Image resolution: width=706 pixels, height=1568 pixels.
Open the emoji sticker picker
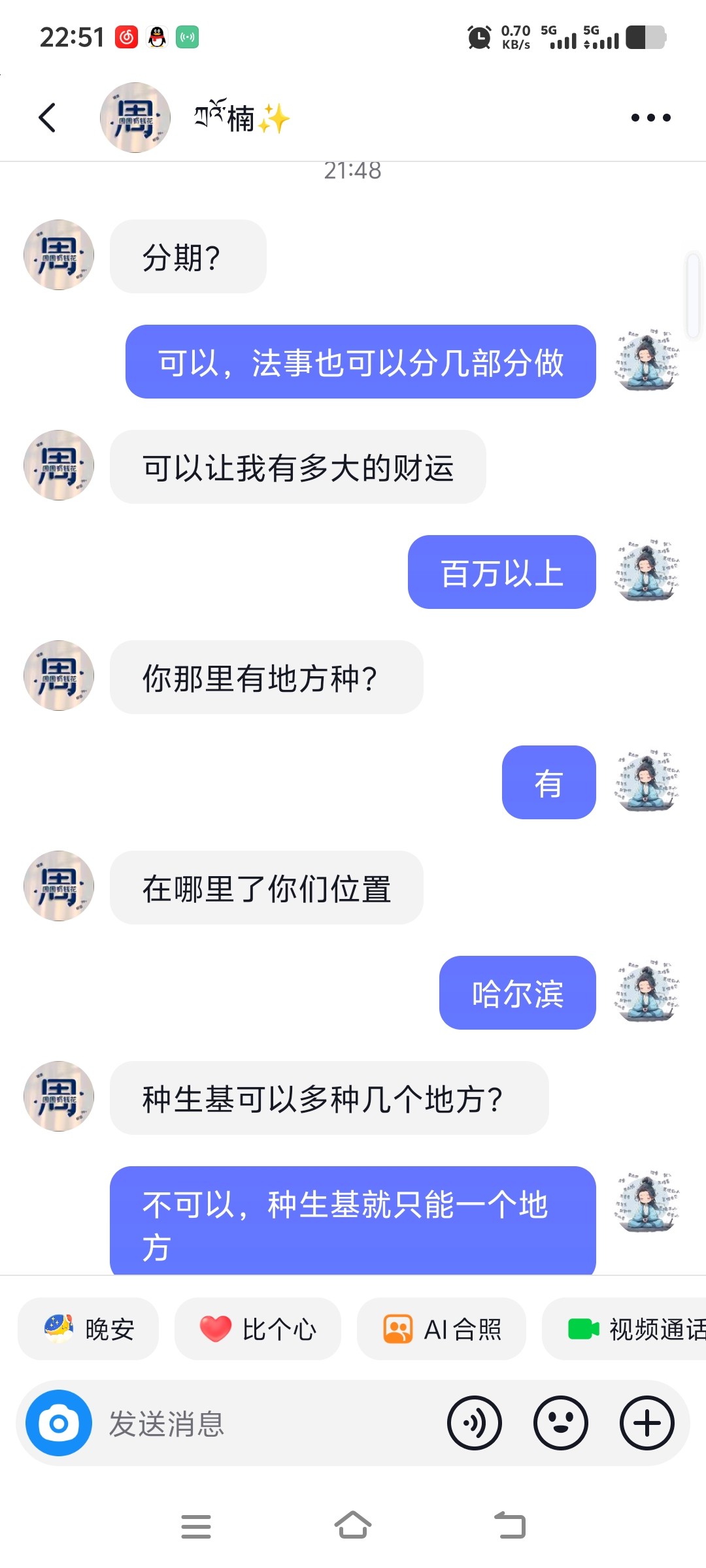pos(561,1423)
